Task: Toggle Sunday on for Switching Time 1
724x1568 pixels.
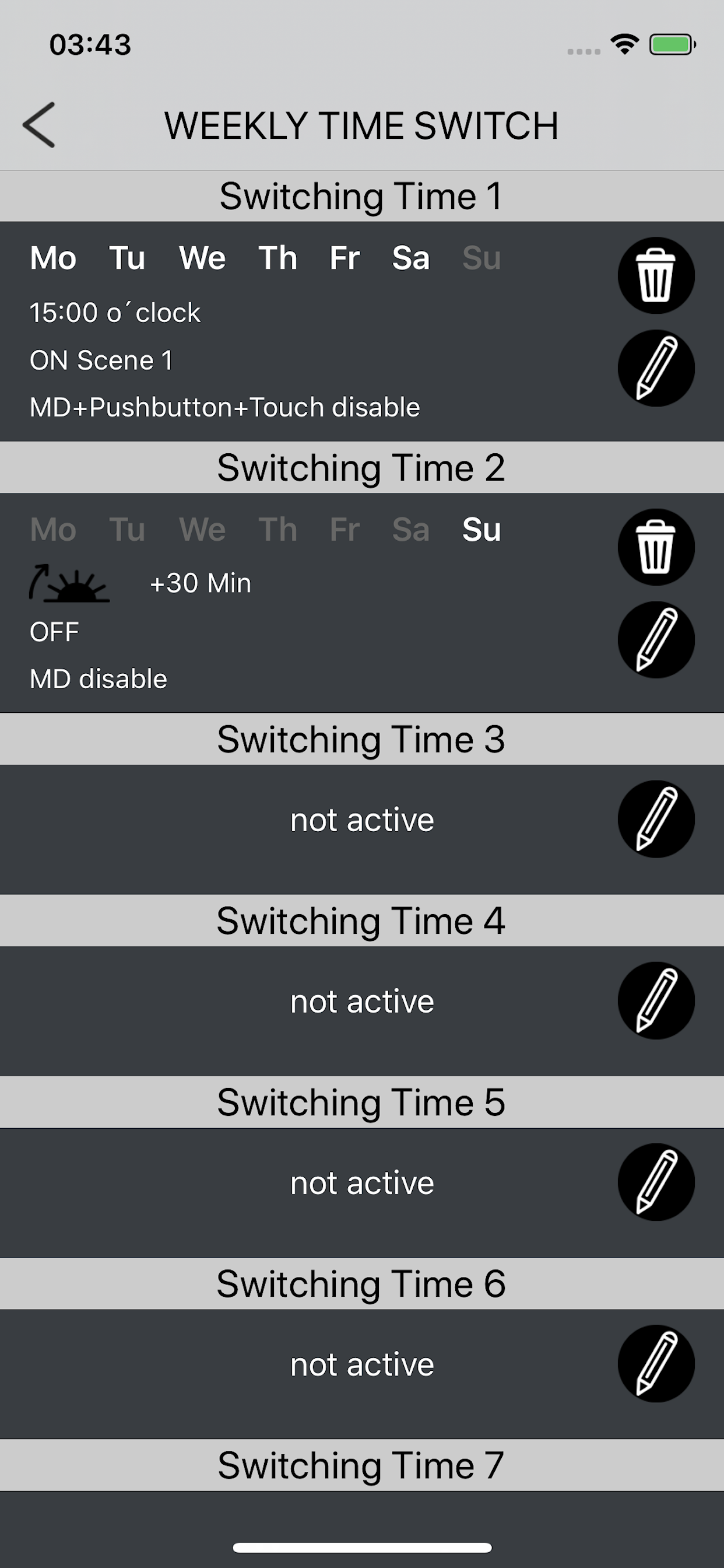Action: (x=482, y=257)
